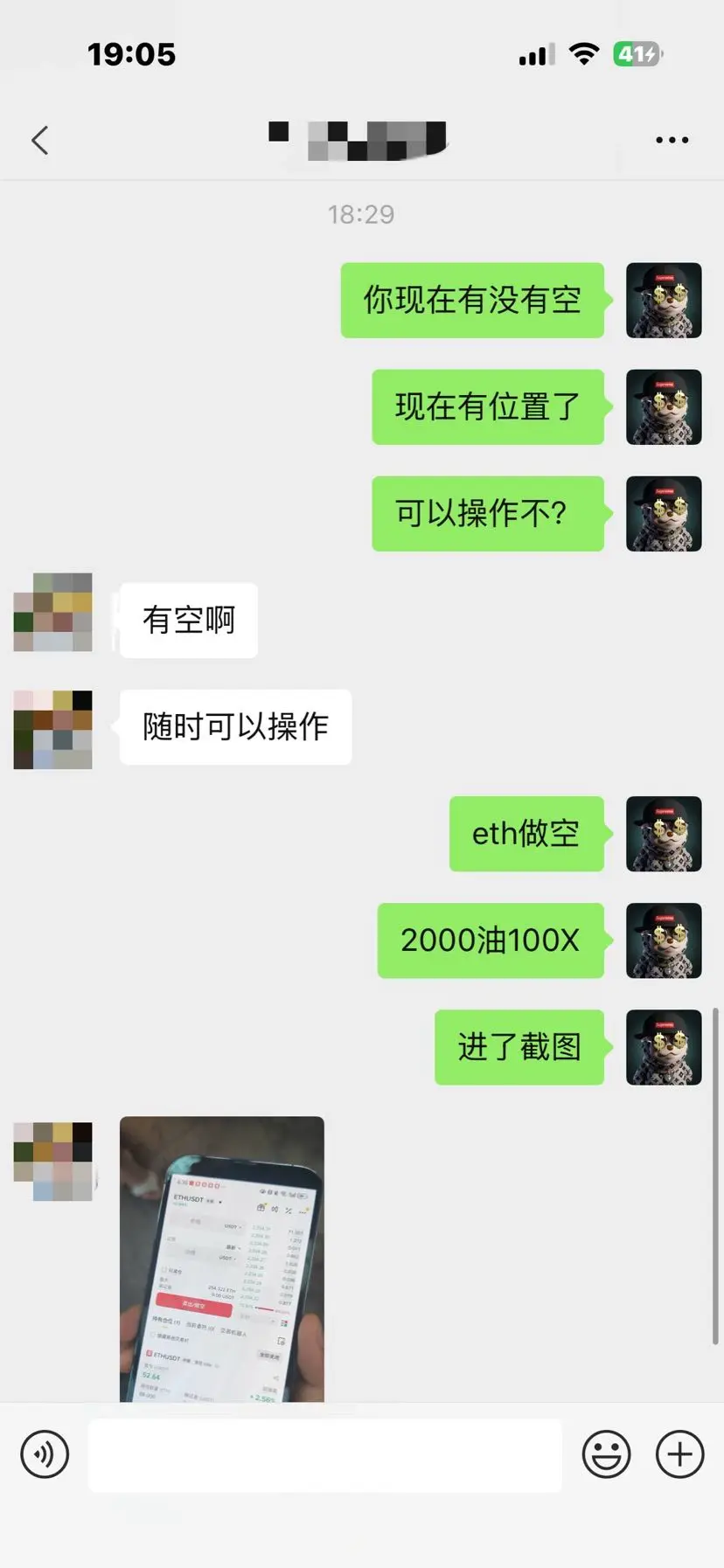The image size is (724, 1568).
Task: Tap the message input field
Action: [324, 1454]
